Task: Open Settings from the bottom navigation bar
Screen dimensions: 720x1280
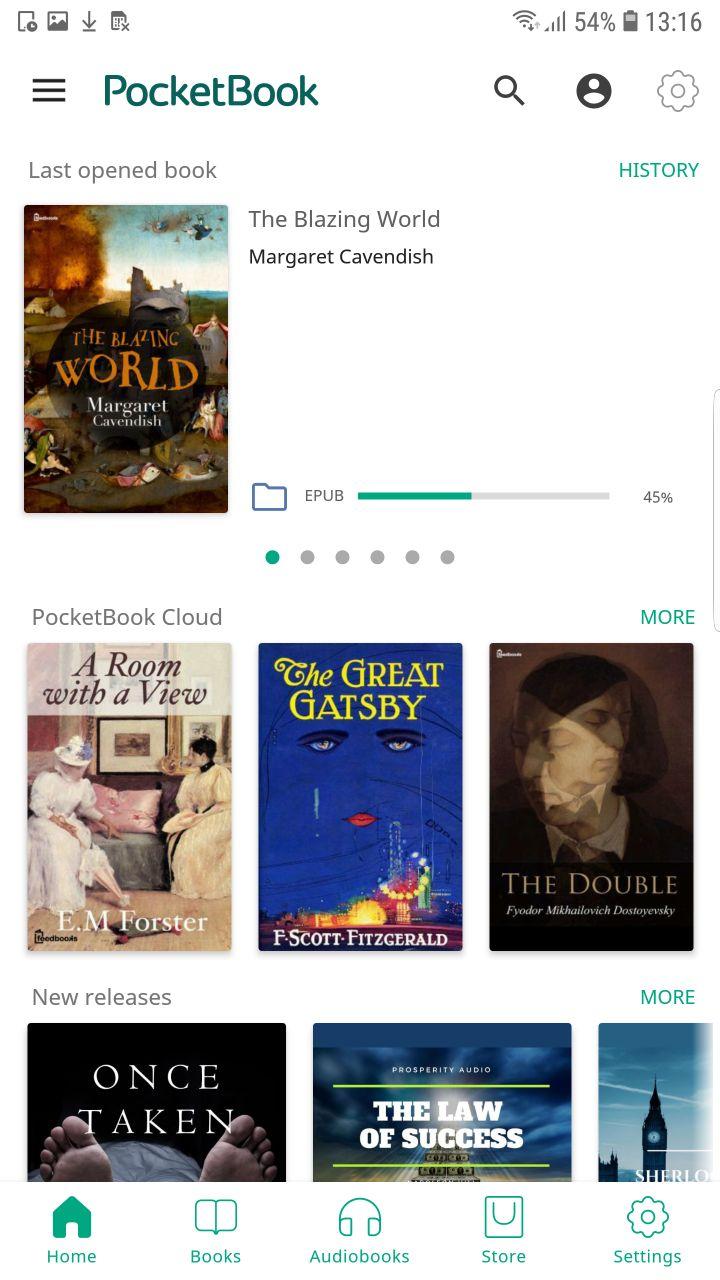Action: [647, 1228]
